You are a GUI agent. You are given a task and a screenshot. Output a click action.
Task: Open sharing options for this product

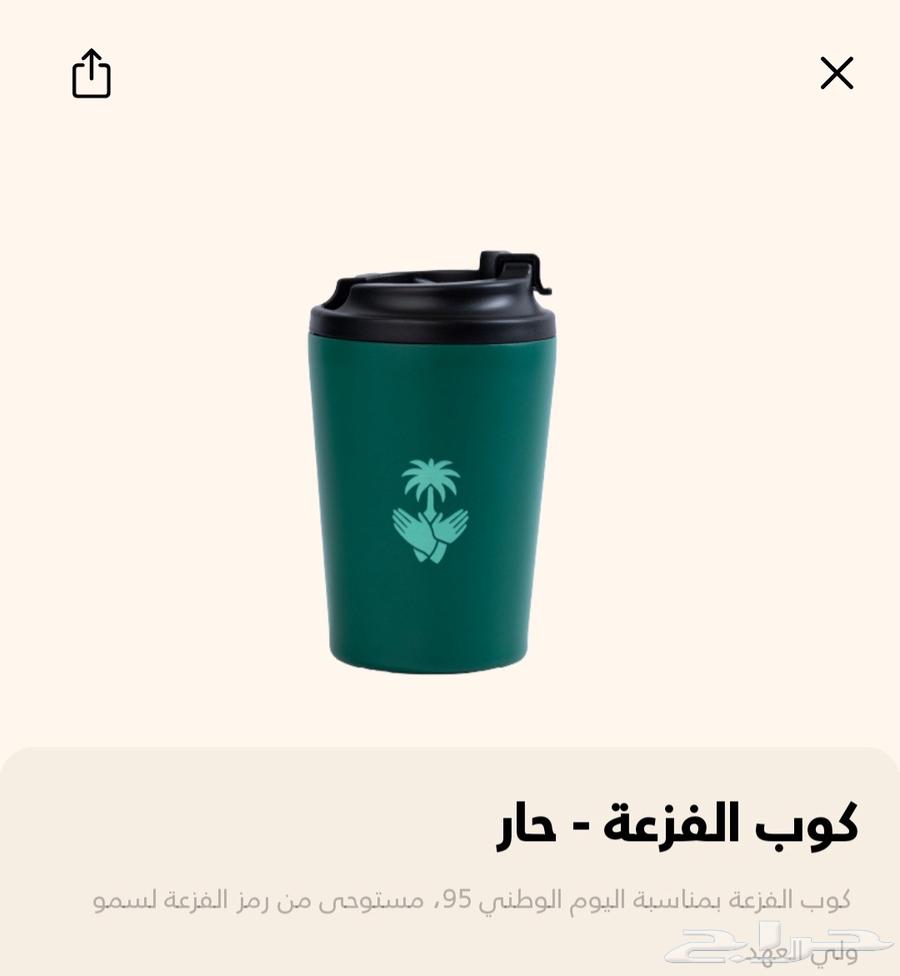point(92,71)
